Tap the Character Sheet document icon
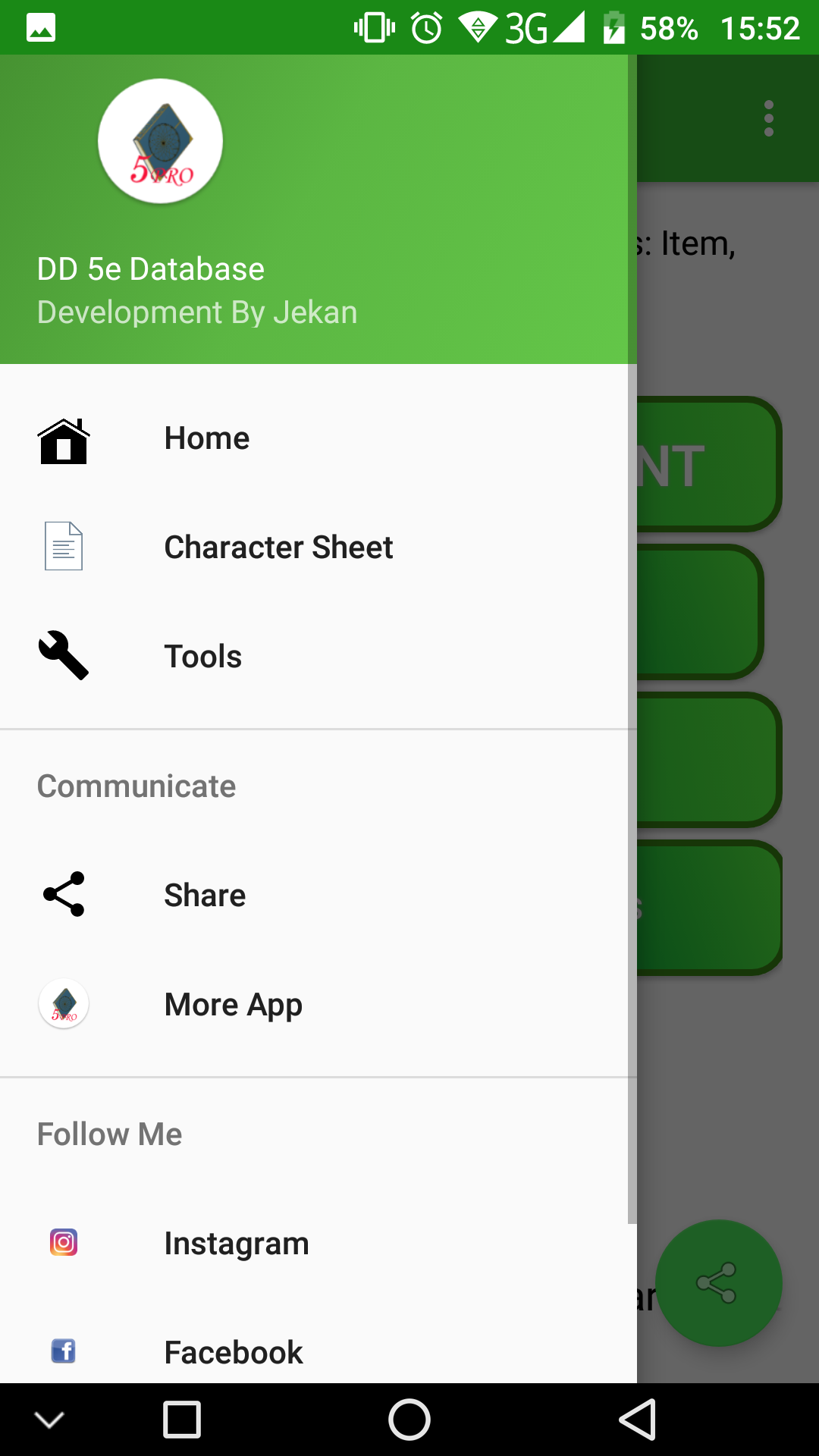Screen dimensions: 819x1456 64,547
